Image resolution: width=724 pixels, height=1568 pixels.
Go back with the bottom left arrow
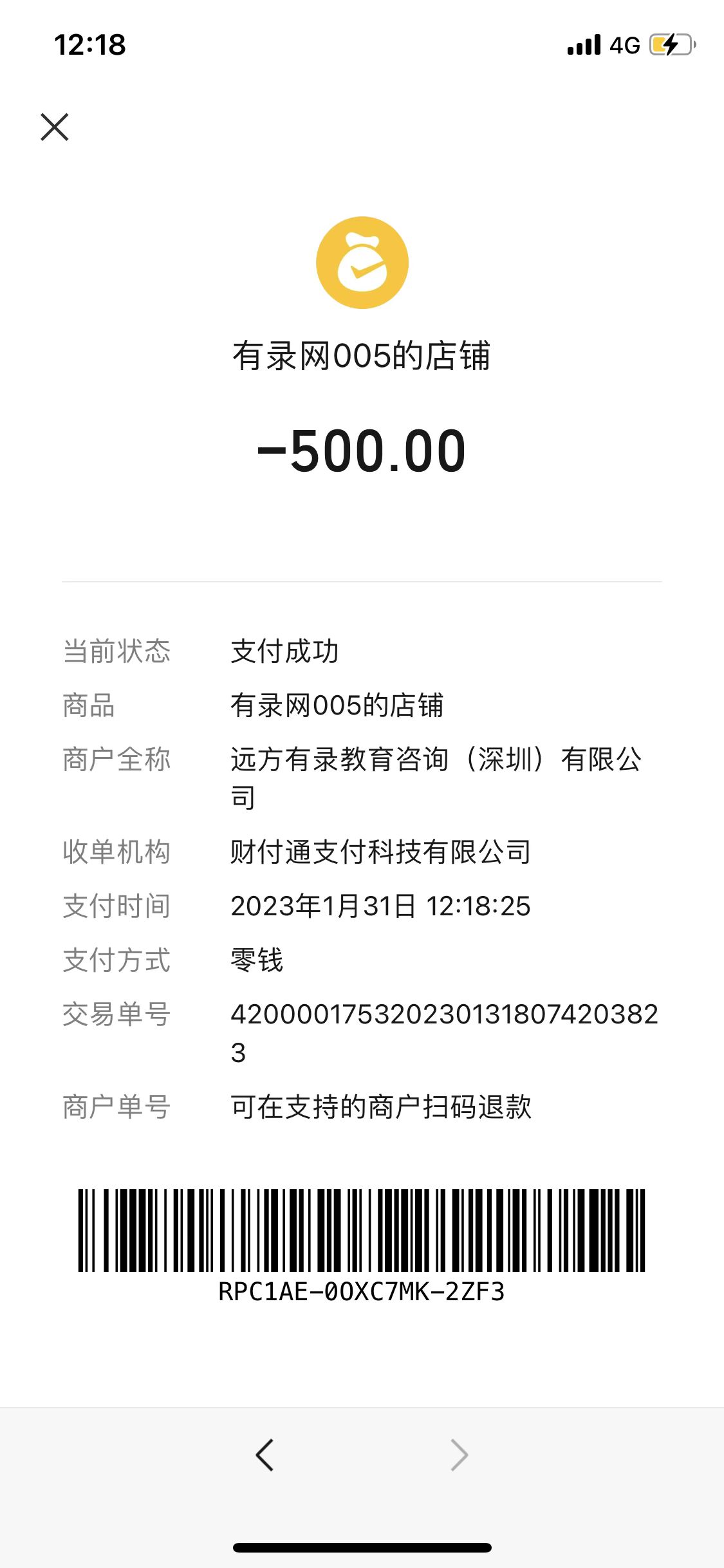pyautogui.click(x=265, y=1455)
